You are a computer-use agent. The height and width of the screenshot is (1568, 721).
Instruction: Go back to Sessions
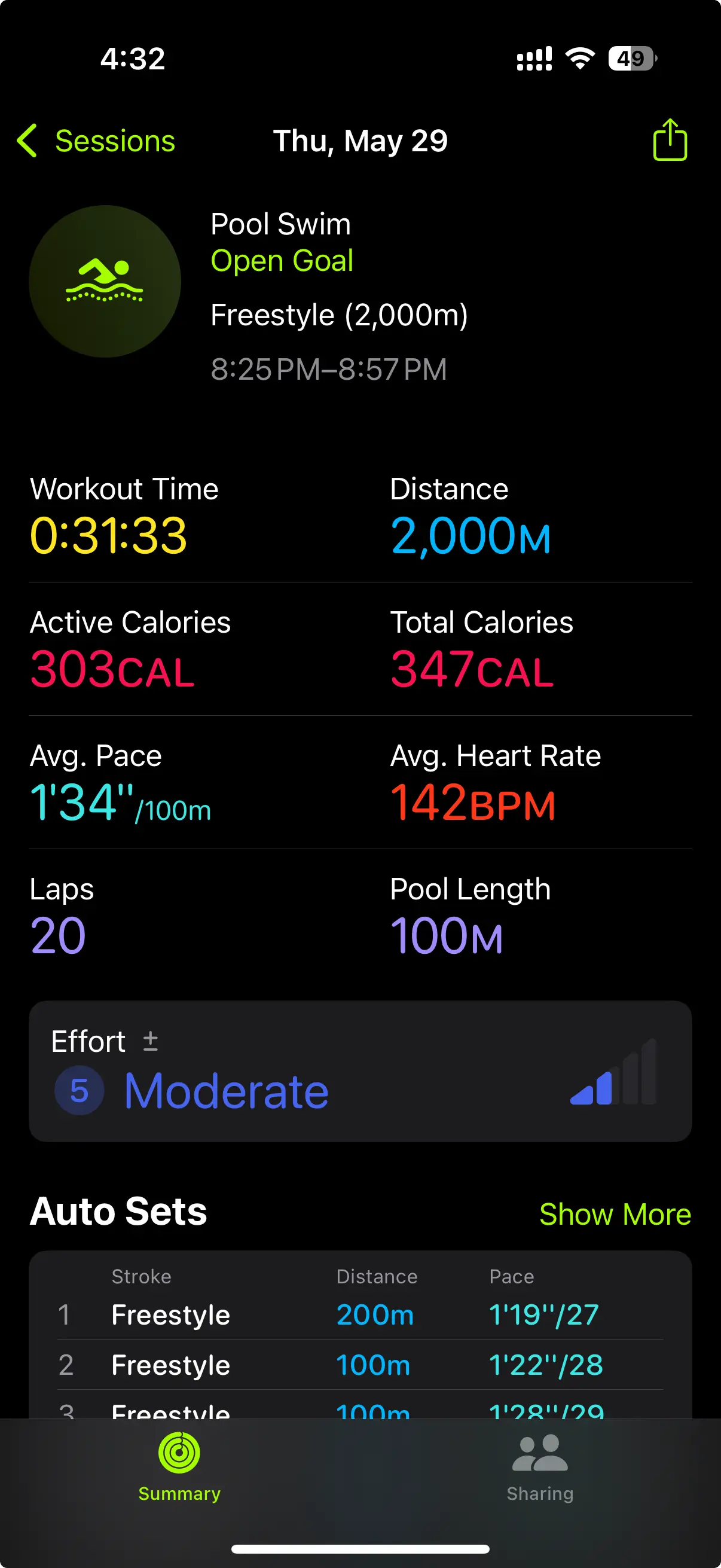tap(96, 141)
